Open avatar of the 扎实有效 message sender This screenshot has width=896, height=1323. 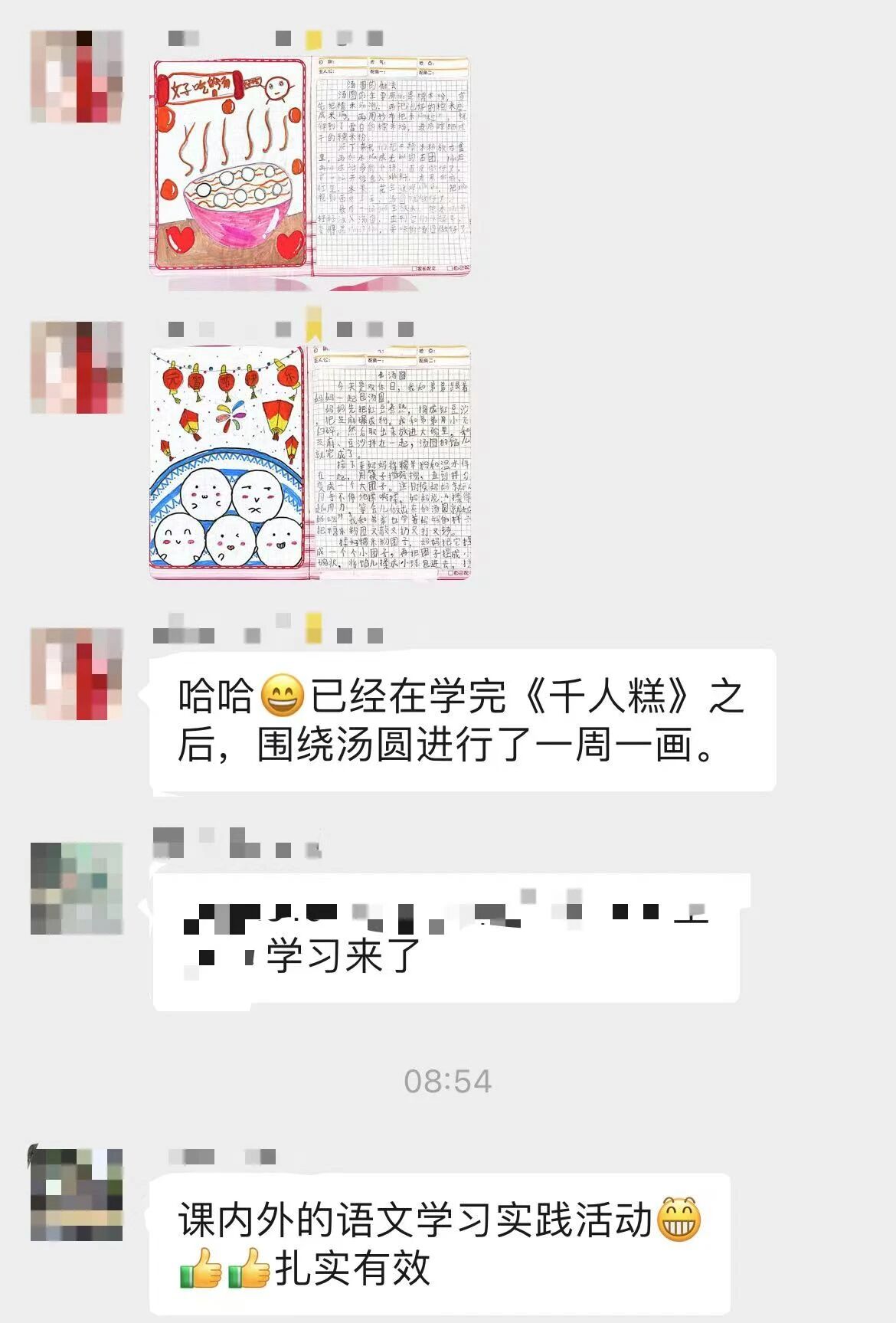click(x=77, y=1194)
